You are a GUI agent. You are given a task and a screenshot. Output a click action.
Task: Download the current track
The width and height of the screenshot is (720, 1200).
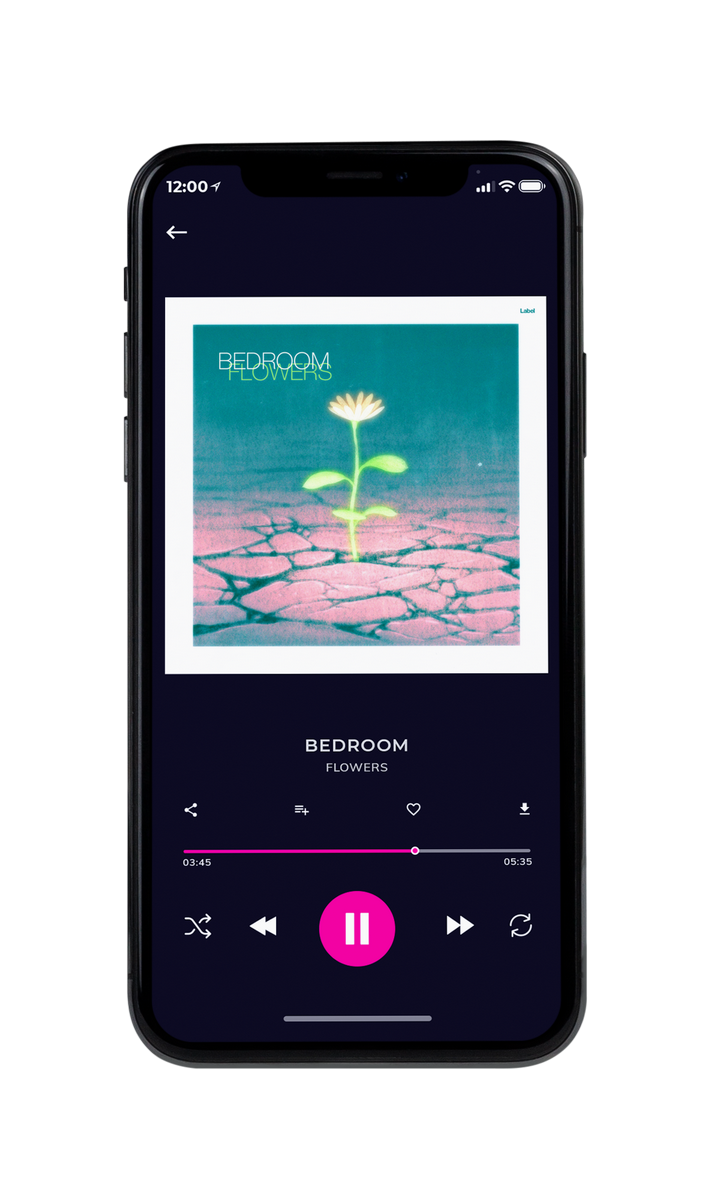tap(524, 809)
